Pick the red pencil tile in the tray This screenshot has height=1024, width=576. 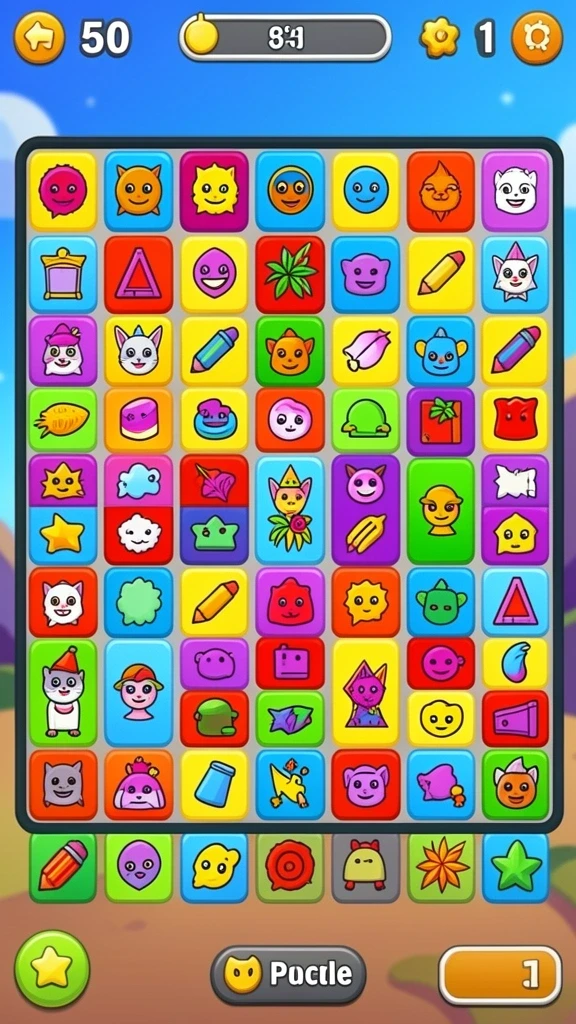(x=63, y=867)
